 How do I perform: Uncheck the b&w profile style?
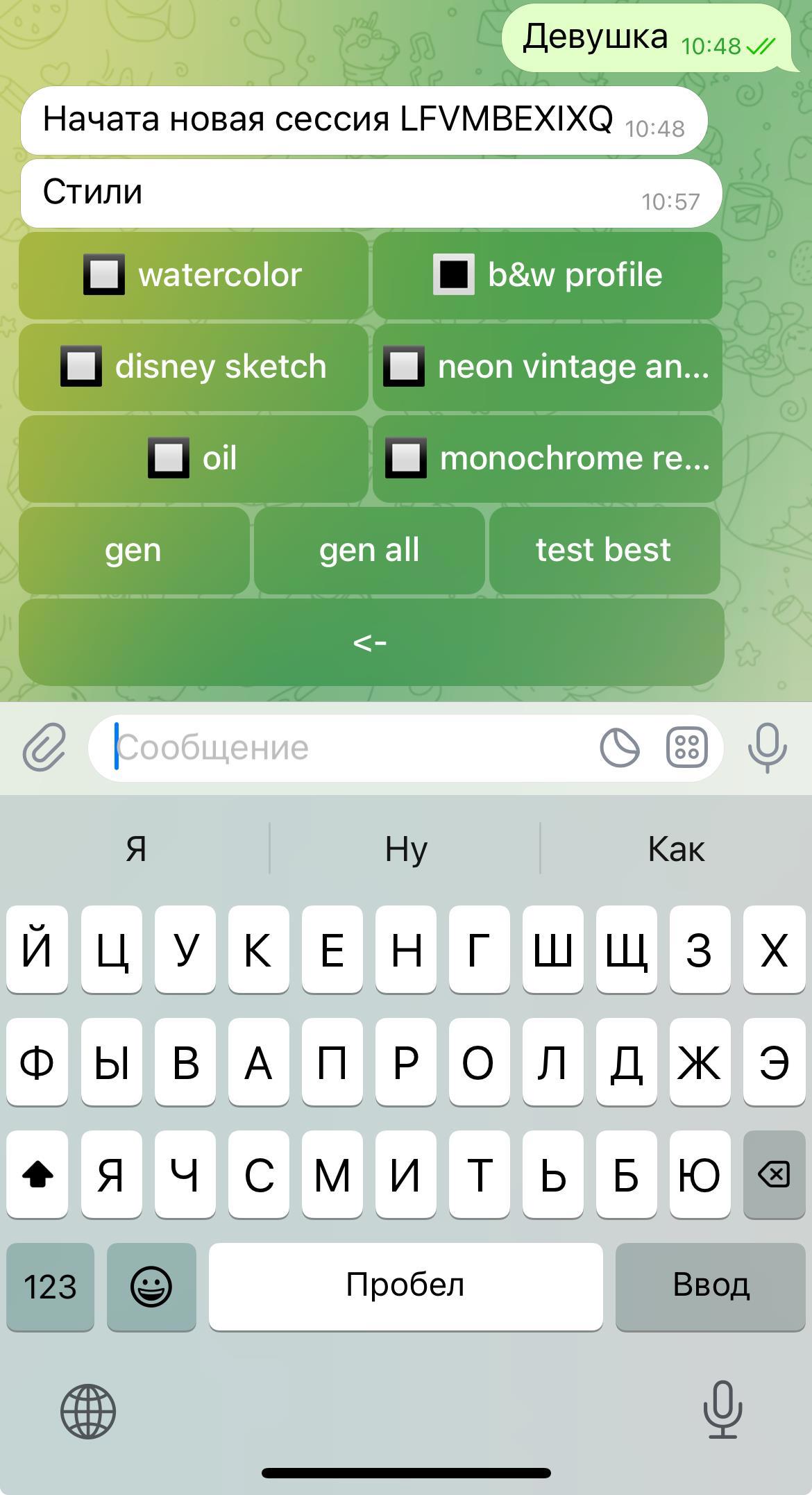[x=548, y=276]
